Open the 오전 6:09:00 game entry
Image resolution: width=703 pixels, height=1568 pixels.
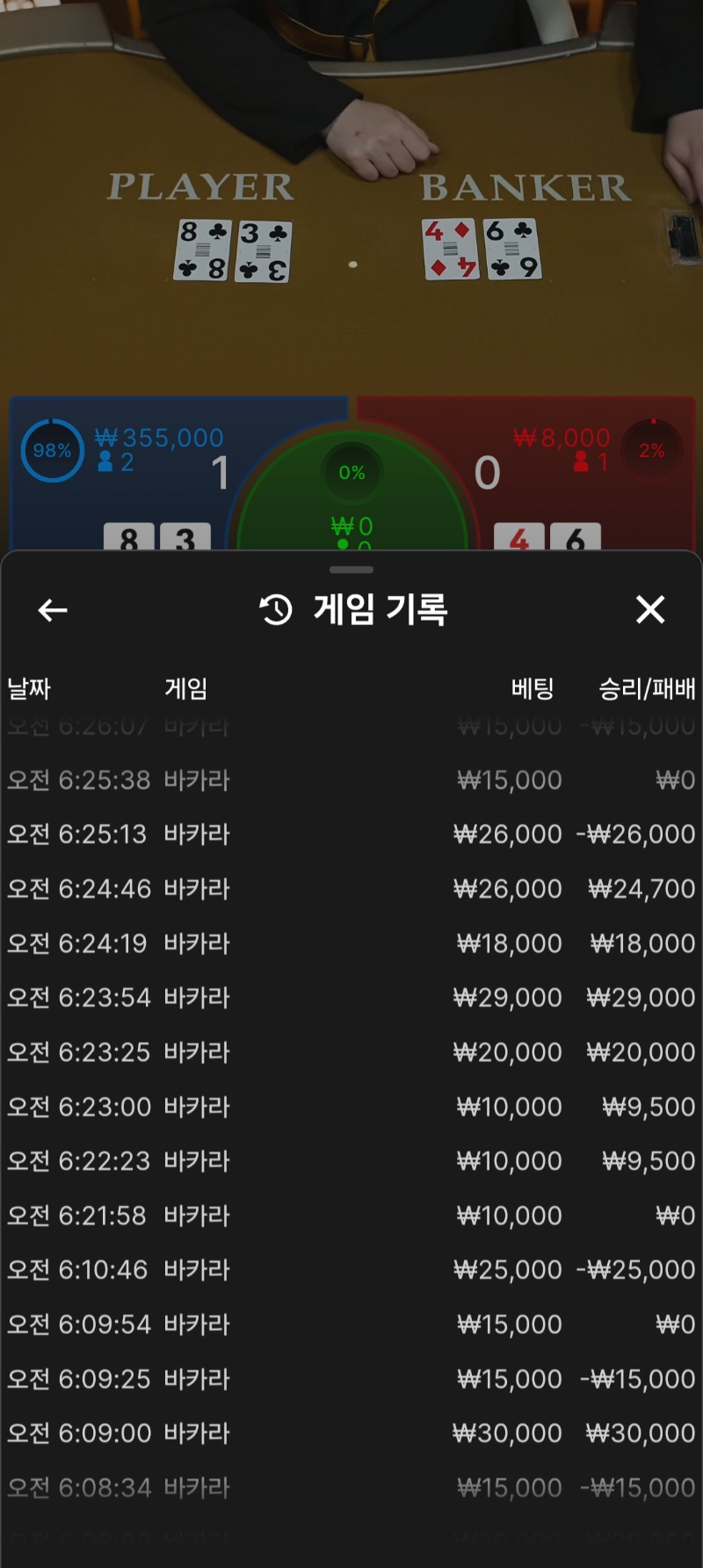click(351, 1434)
